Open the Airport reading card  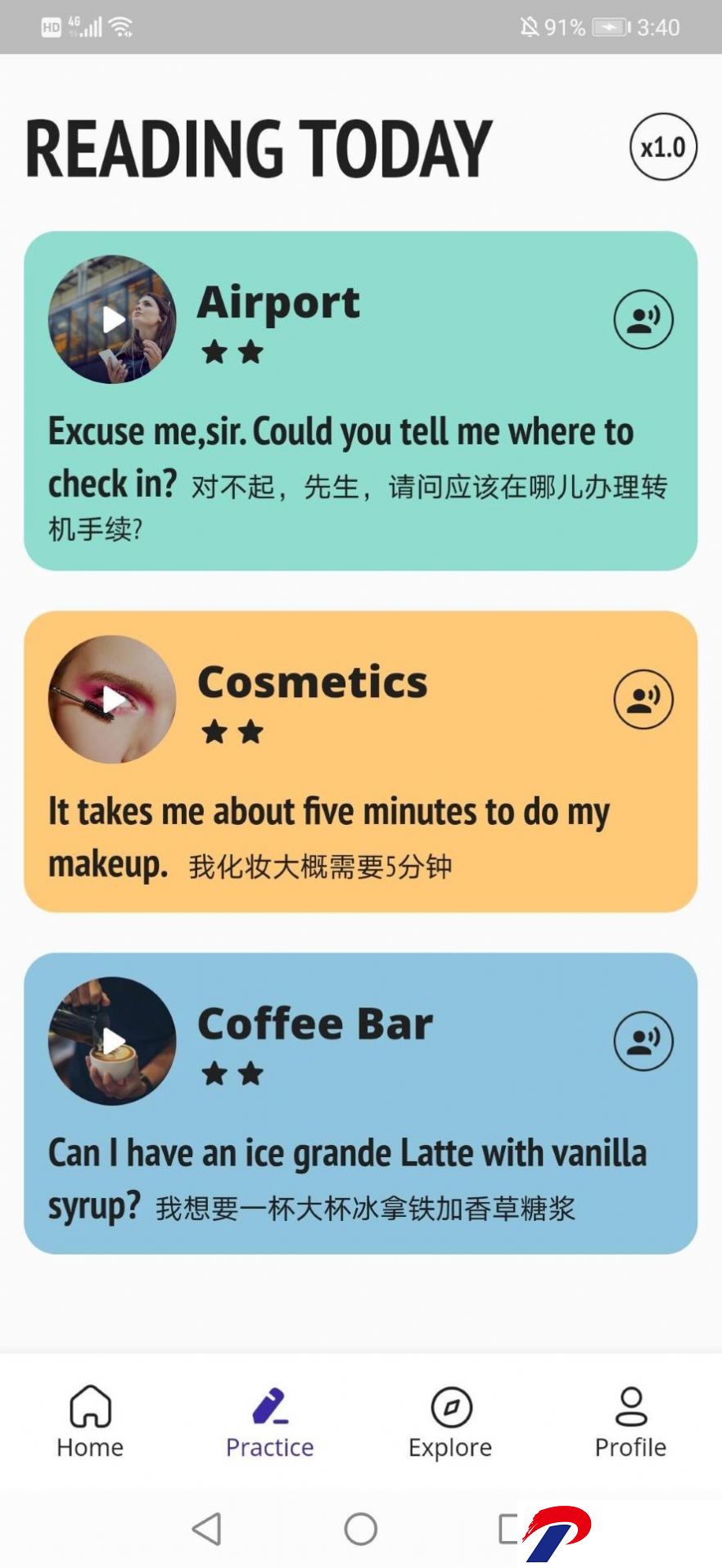[361, 401]
